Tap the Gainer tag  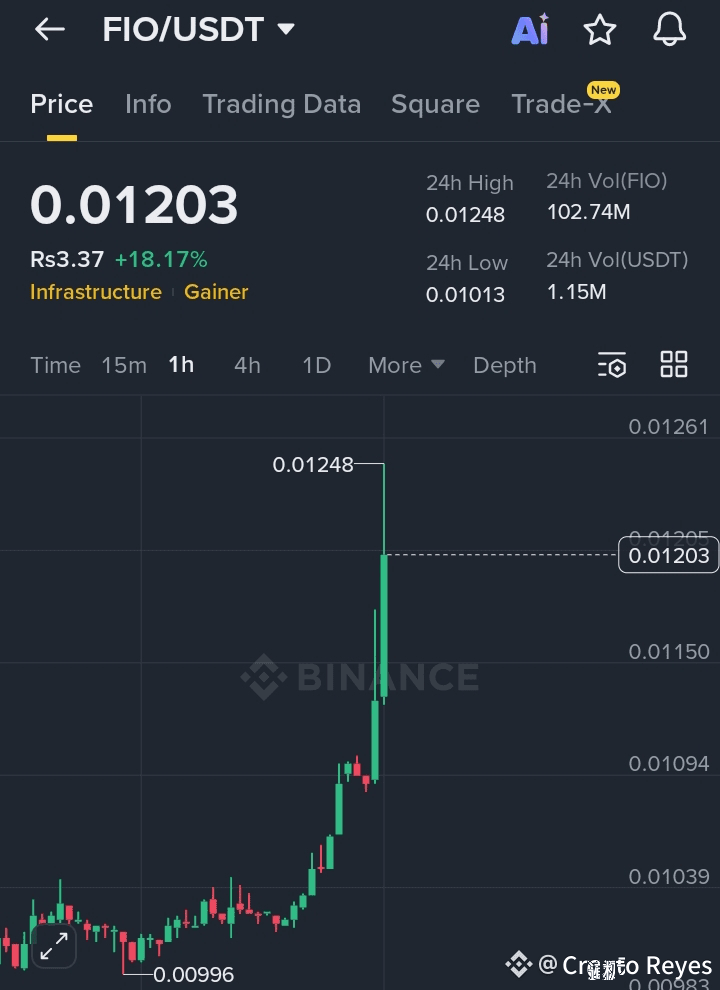coord(216,292)
